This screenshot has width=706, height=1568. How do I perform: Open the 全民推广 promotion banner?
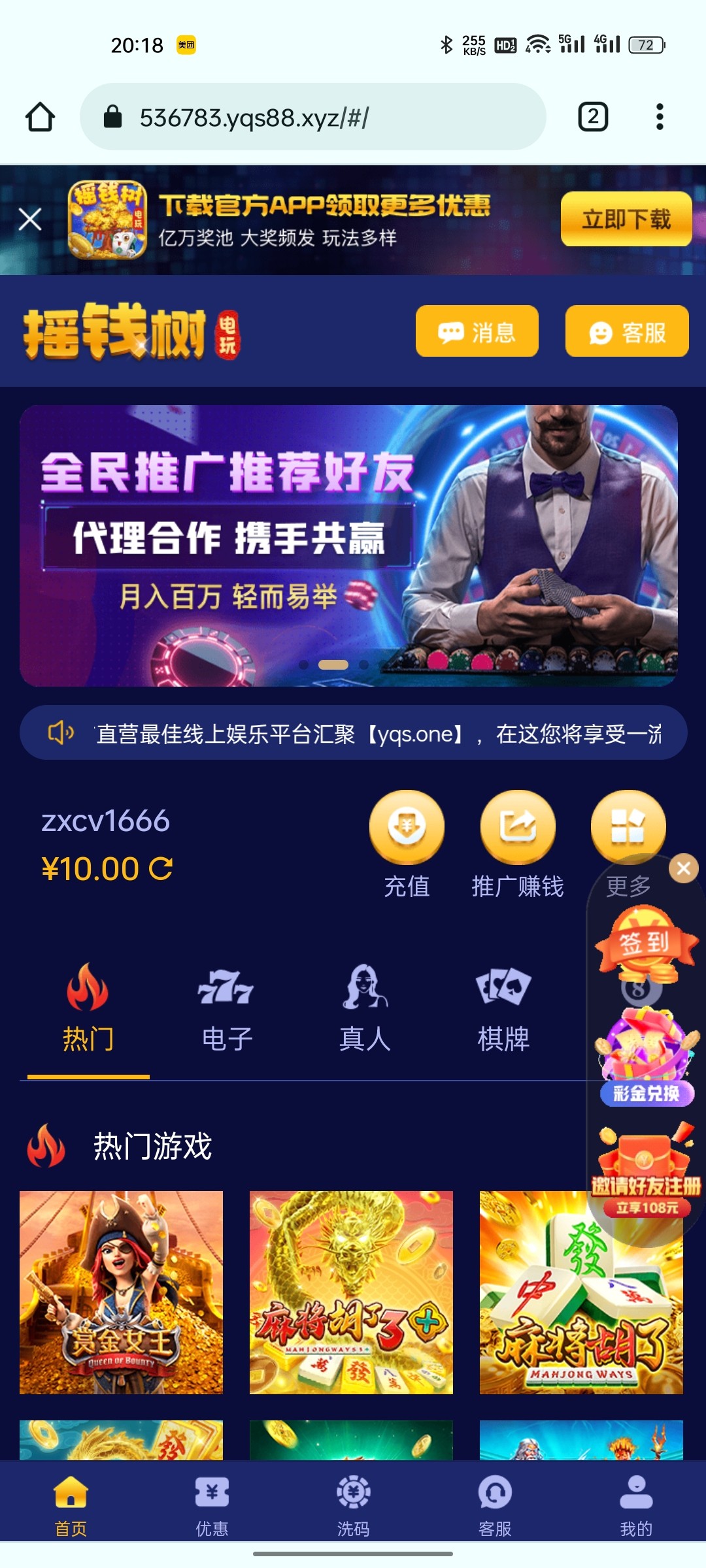click(x=348, y=546)
